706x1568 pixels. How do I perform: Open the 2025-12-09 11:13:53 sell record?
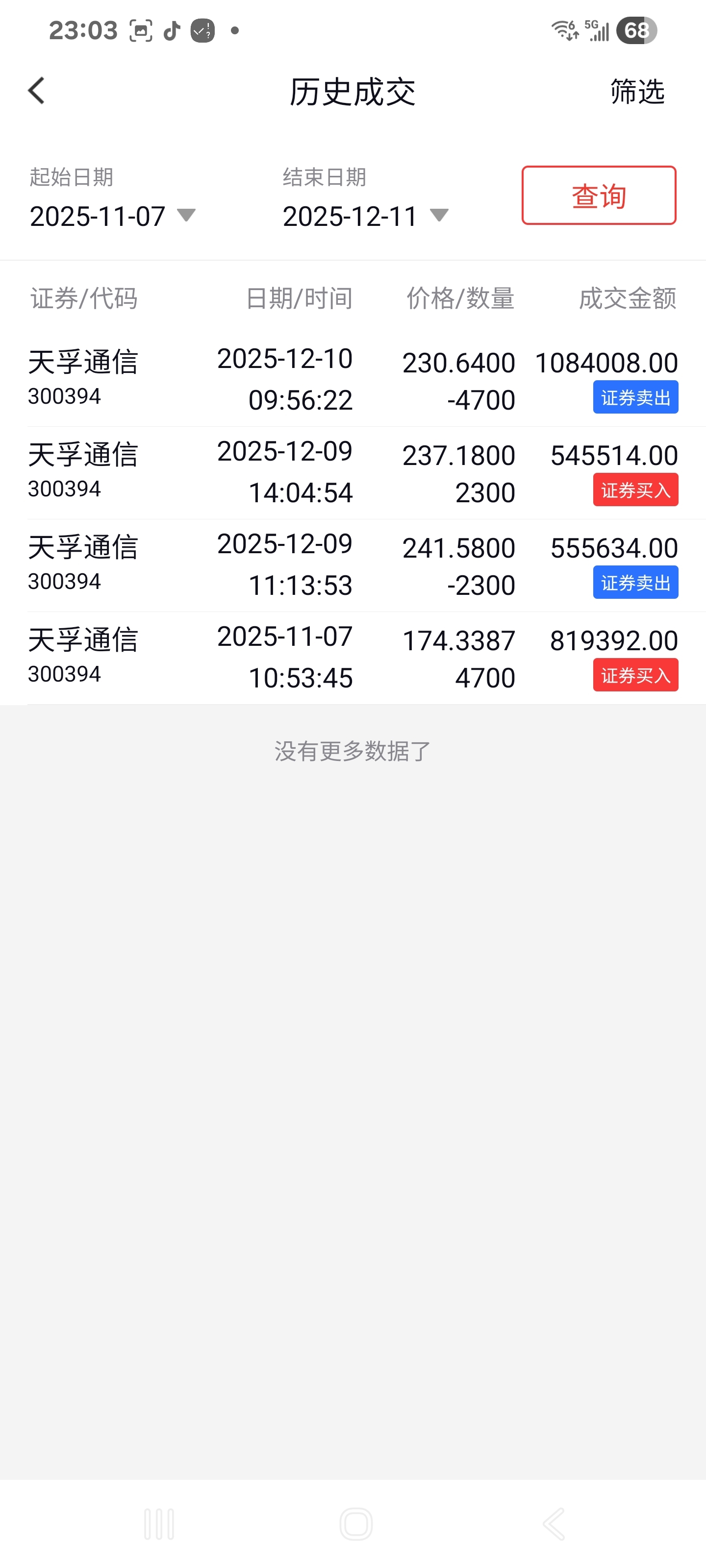pyautogui.click(x=353, y=565)
